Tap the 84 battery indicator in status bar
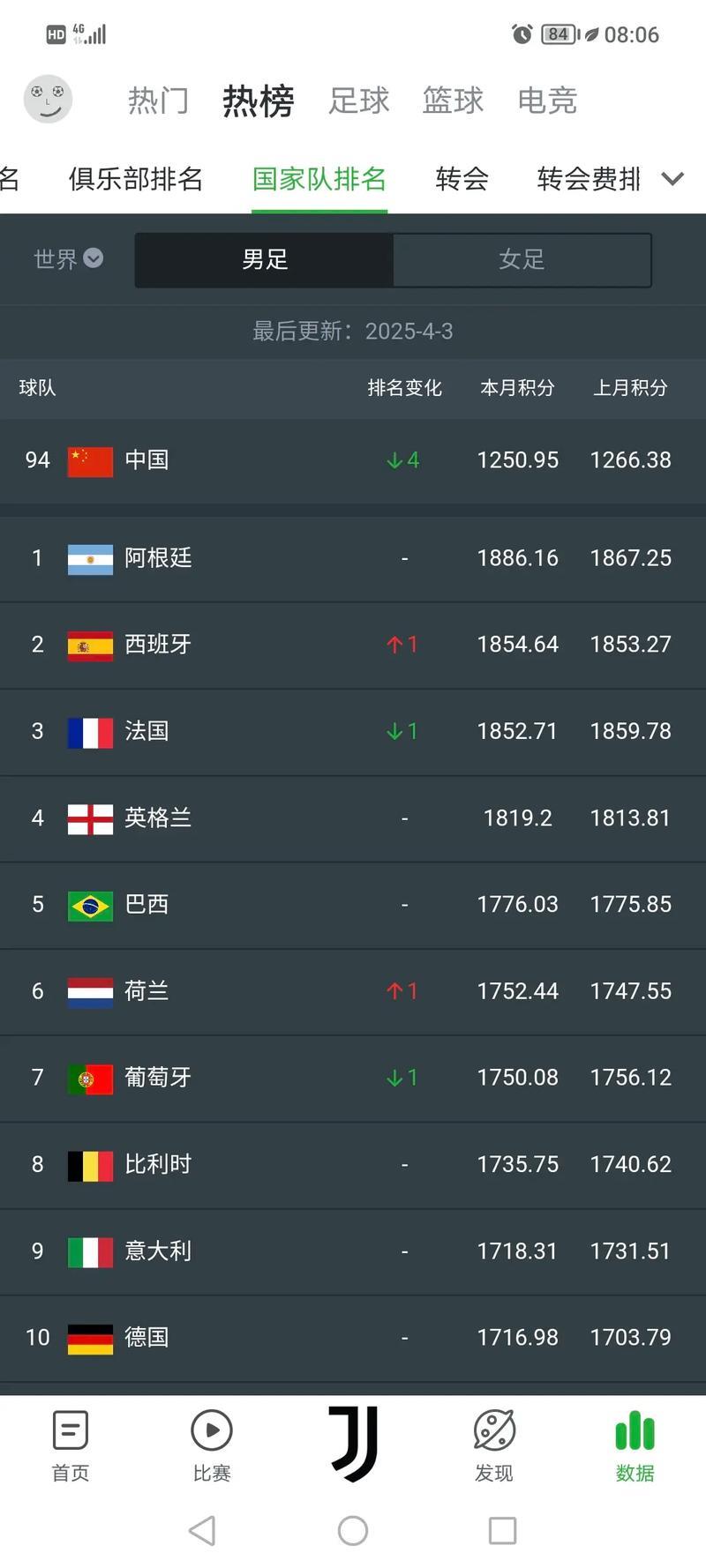Image resolution: width=706 pixels, height=1568 pixels. click(x=558, y=35)
